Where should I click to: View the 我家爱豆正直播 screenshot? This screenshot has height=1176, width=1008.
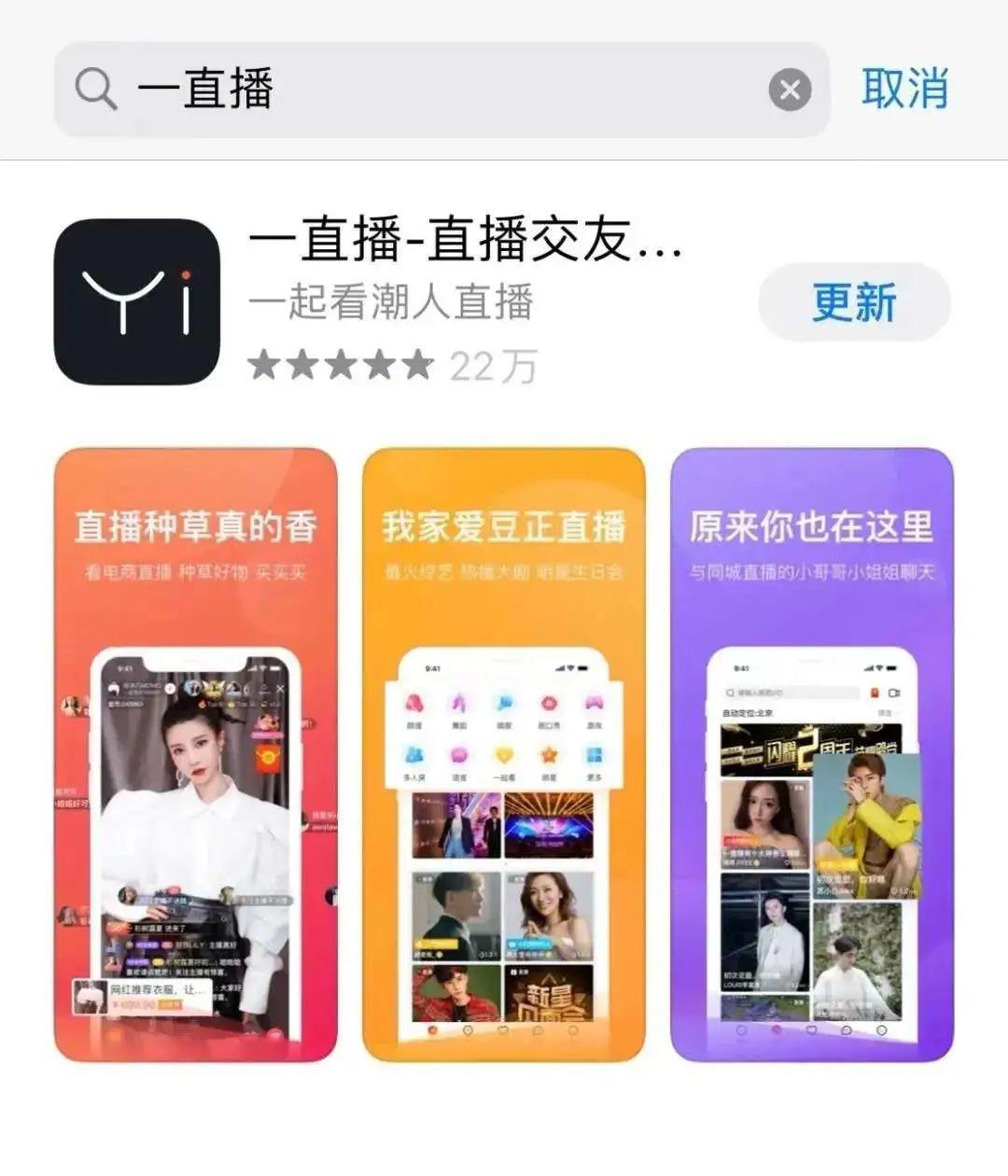[x=504, y=754]
